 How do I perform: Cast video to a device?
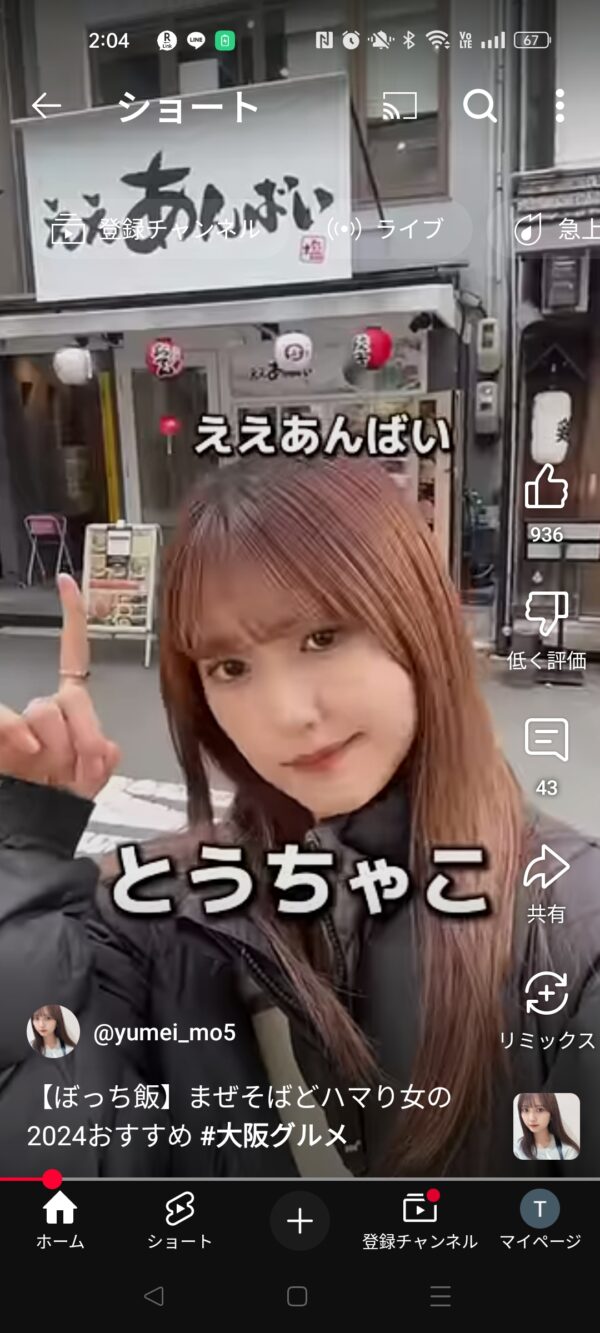pos(399,106)
